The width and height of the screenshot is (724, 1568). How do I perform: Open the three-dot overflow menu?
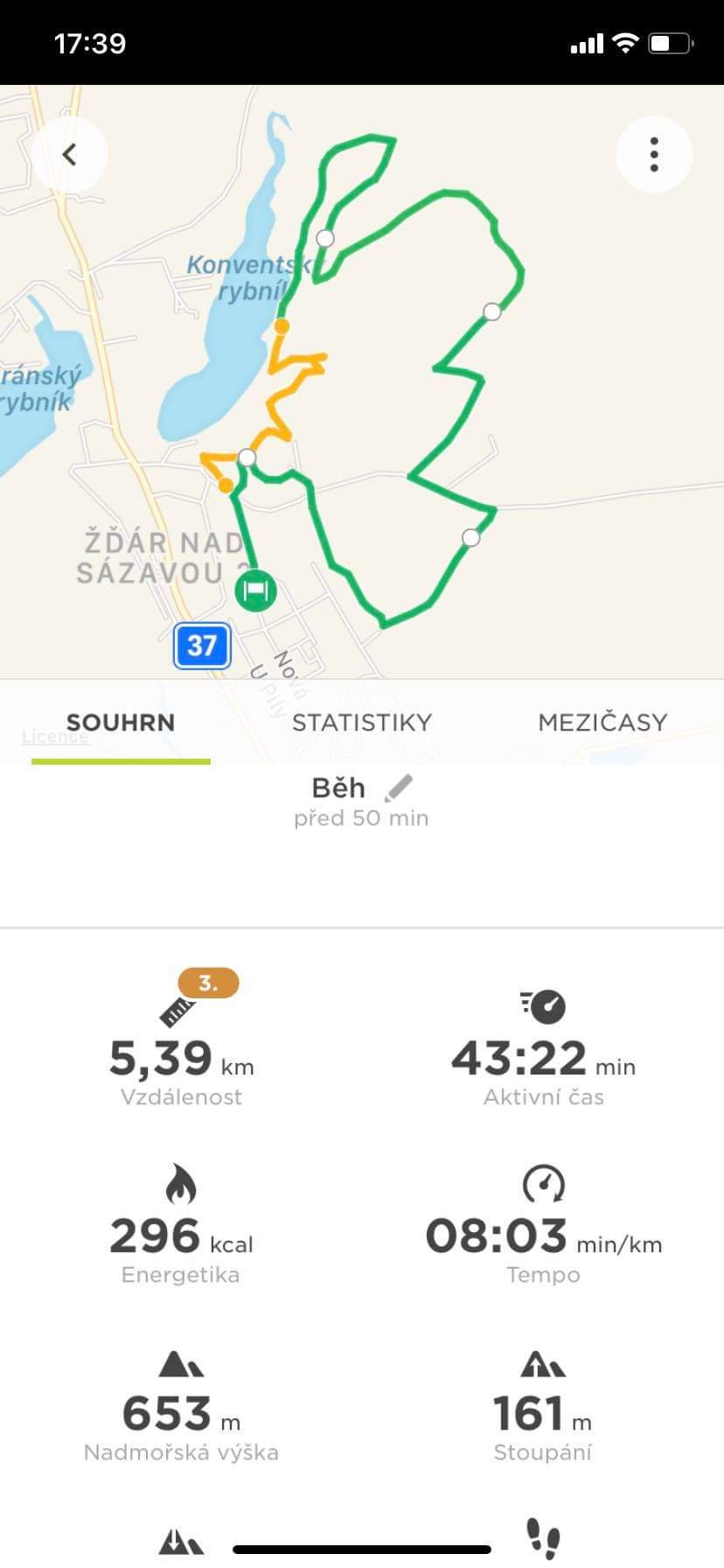654,155
